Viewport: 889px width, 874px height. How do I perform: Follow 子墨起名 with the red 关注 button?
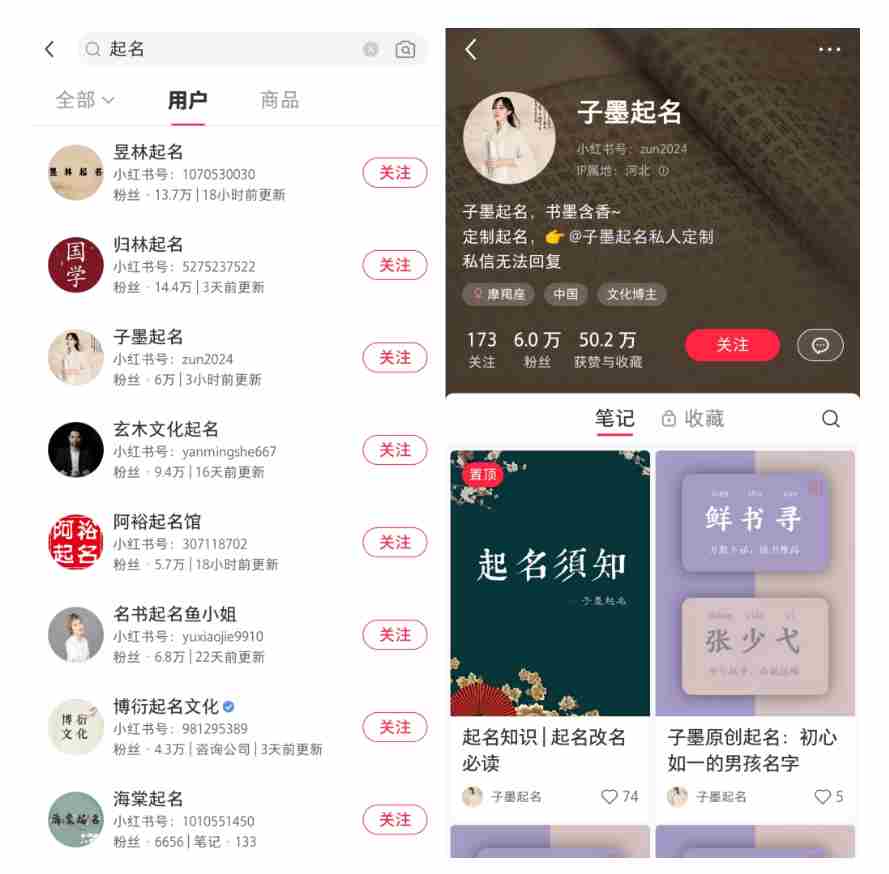pyautogui.click(x=732, y=345)
